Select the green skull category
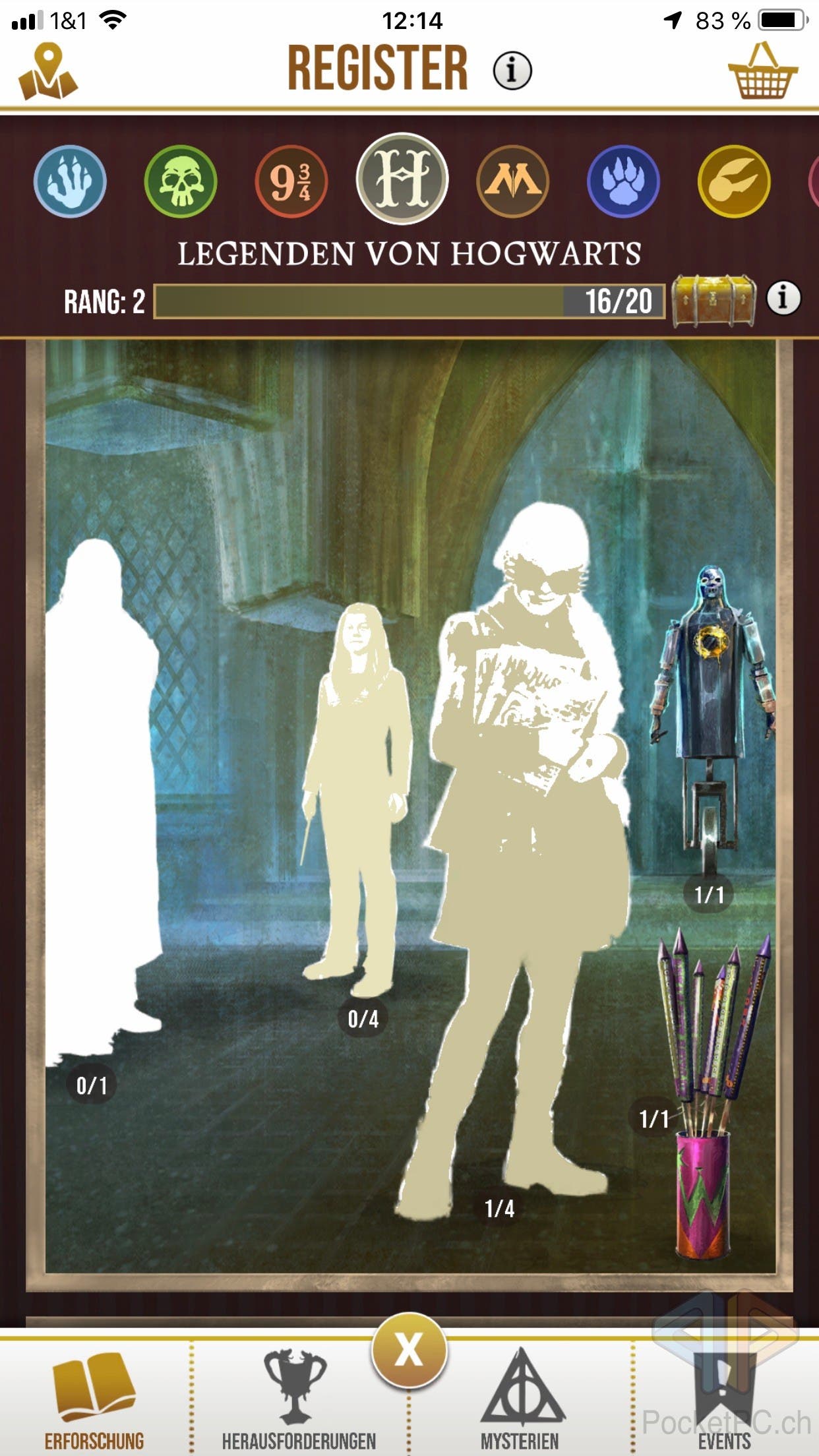819x1456 pixels. click(x=181, y=181)
